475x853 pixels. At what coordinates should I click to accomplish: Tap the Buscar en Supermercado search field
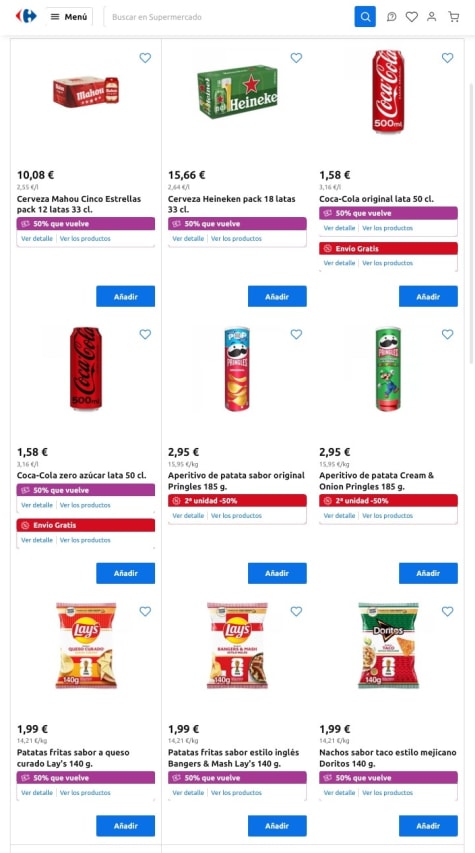(x=229, y=17)
